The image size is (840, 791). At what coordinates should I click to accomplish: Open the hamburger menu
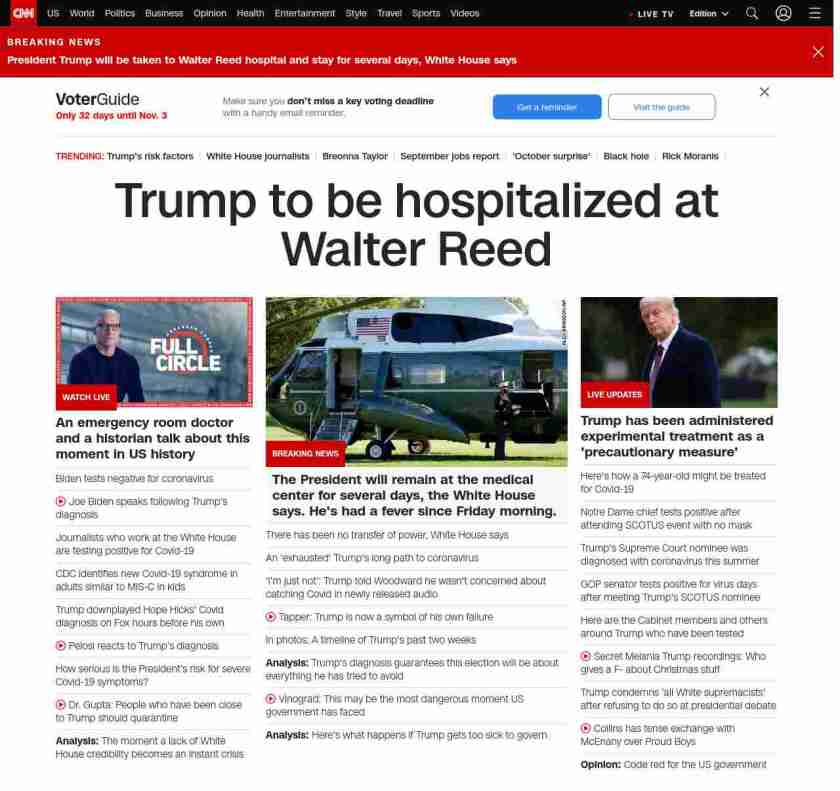pos(815,13)
